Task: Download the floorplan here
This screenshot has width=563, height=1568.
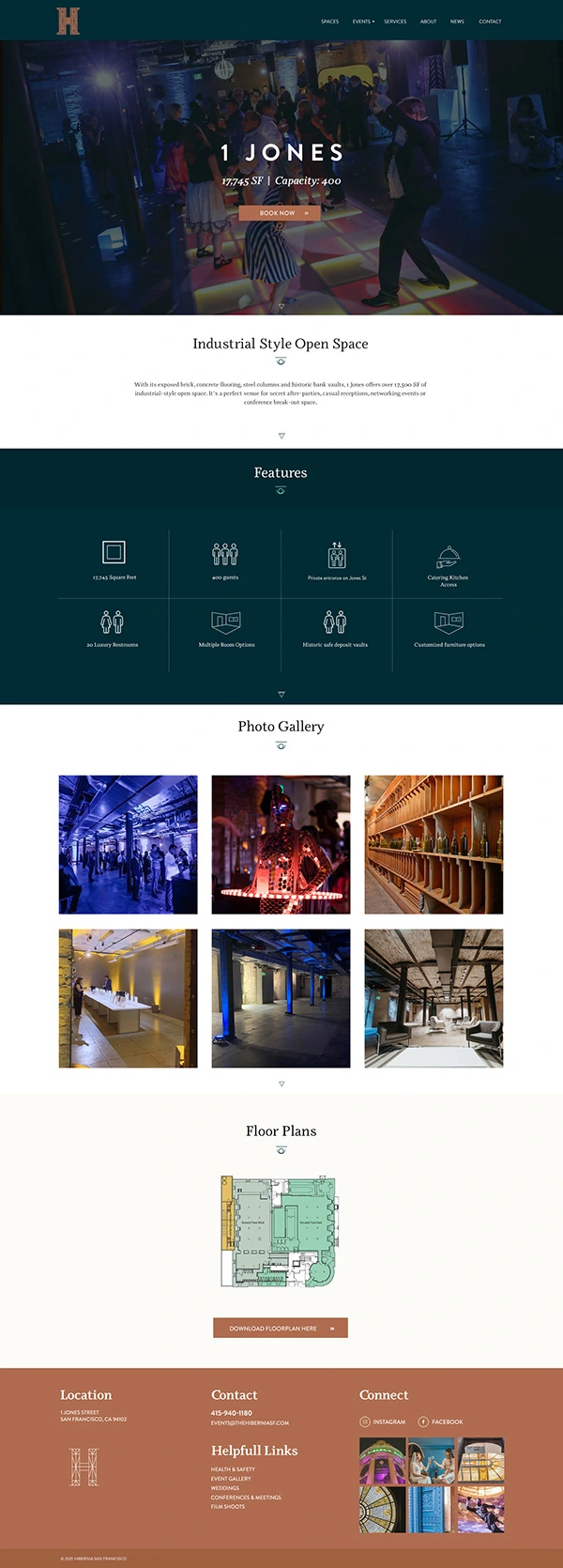Action: pyautogui.click(x=280, y=1328)
